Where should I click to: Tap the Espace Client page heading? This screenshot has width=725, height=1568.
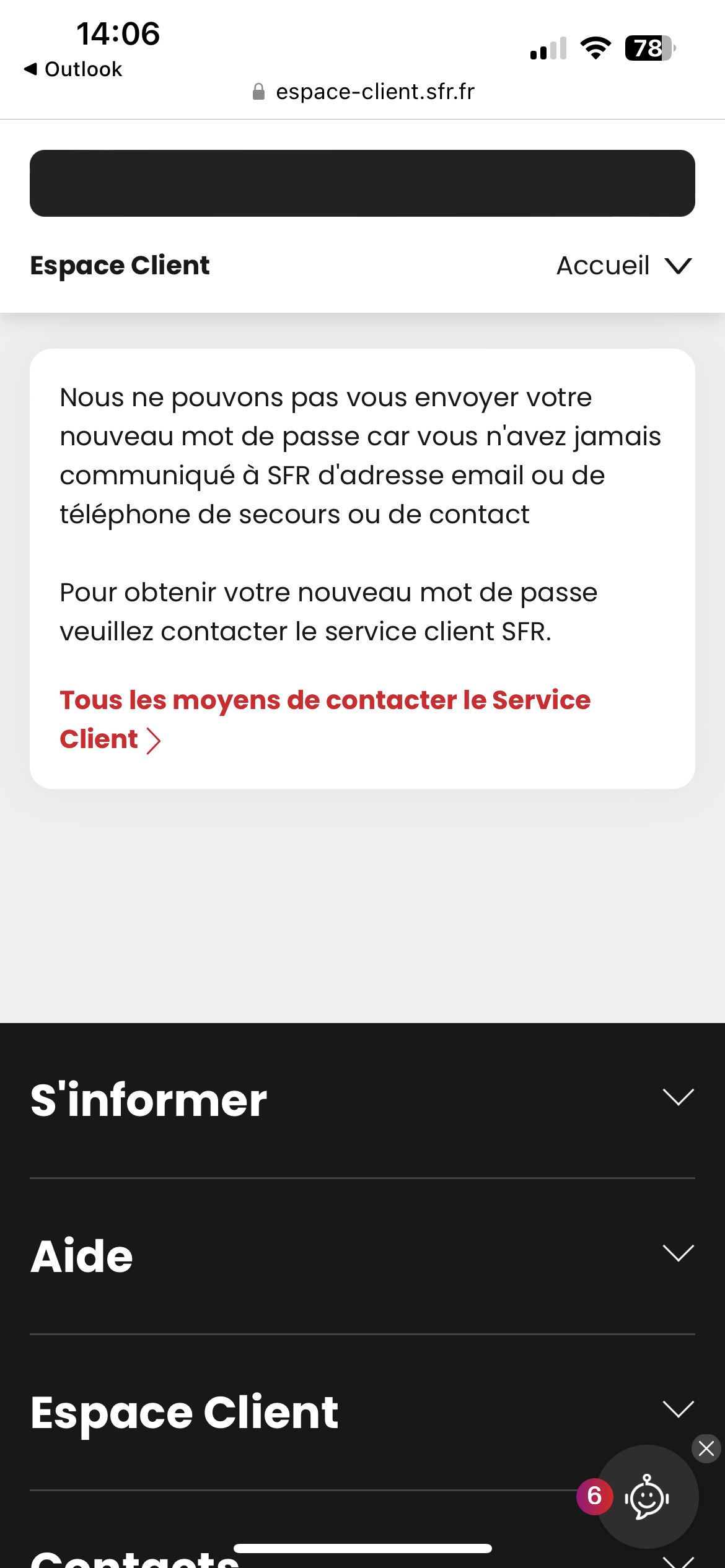120,265
